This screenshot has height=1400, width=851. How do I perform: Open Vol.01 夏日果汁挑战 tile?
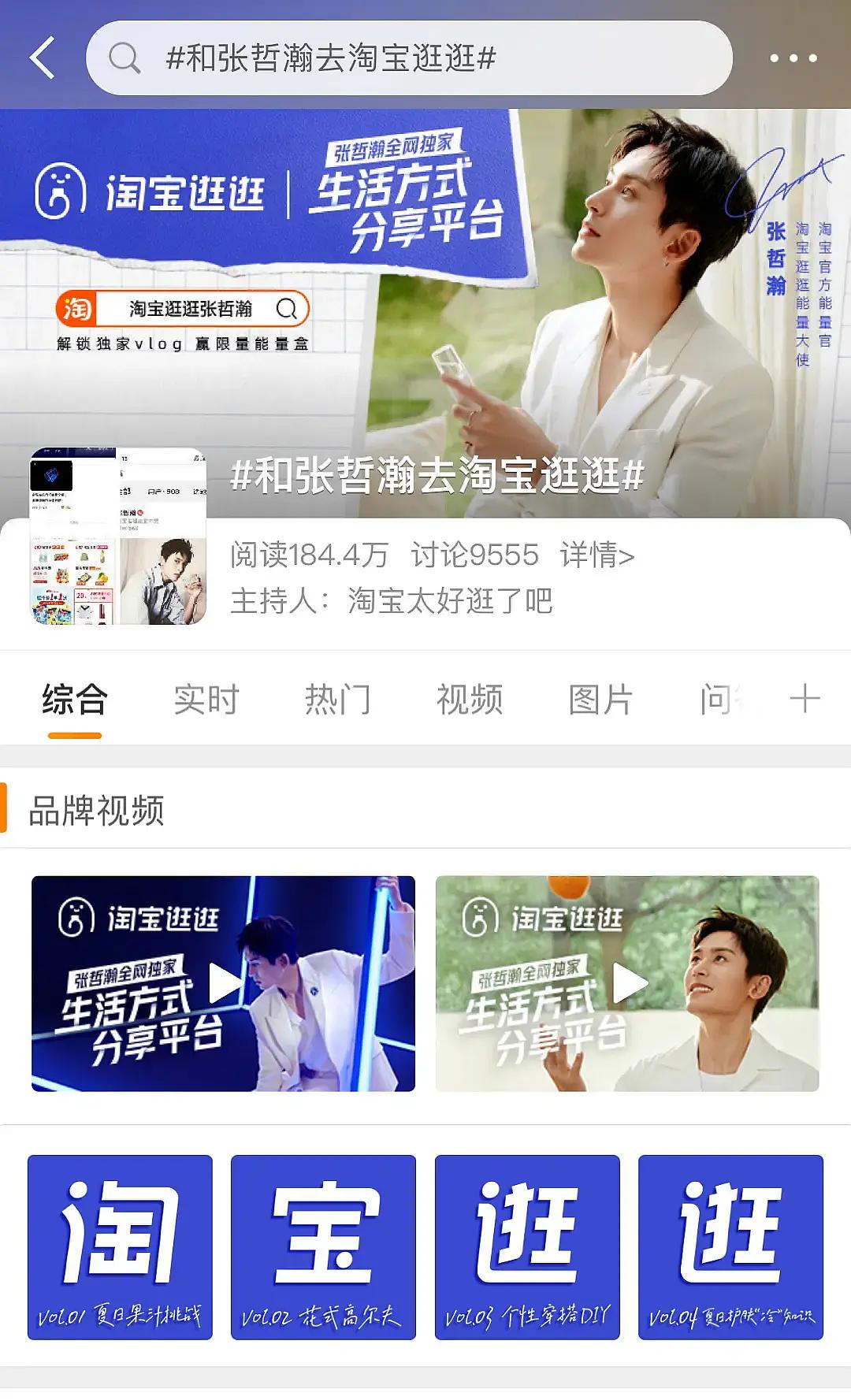click(x=120, y=1247)
